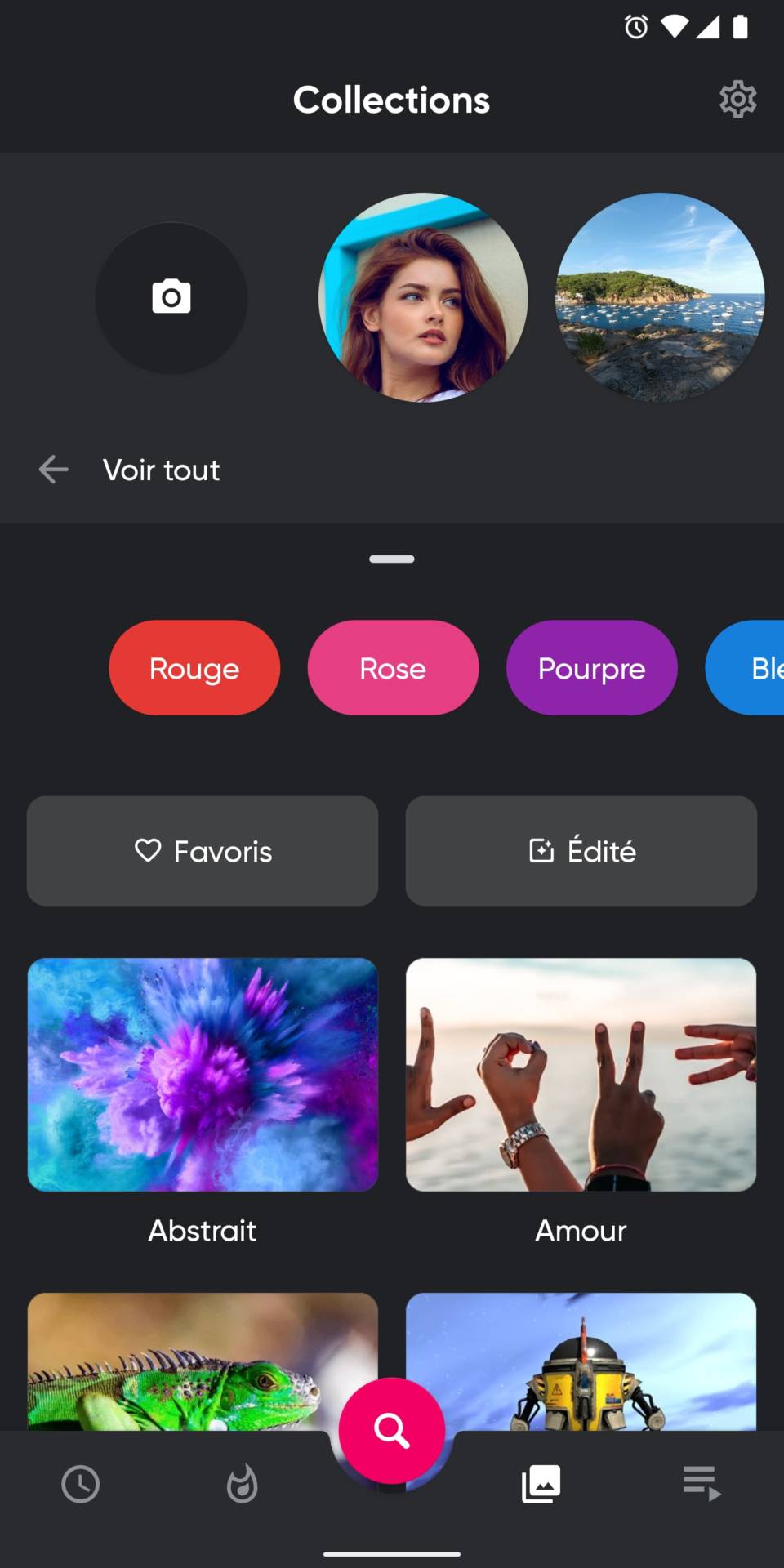
Task: Open the recent wallpapers clock icon
Action: click(x=79, y=1485)
